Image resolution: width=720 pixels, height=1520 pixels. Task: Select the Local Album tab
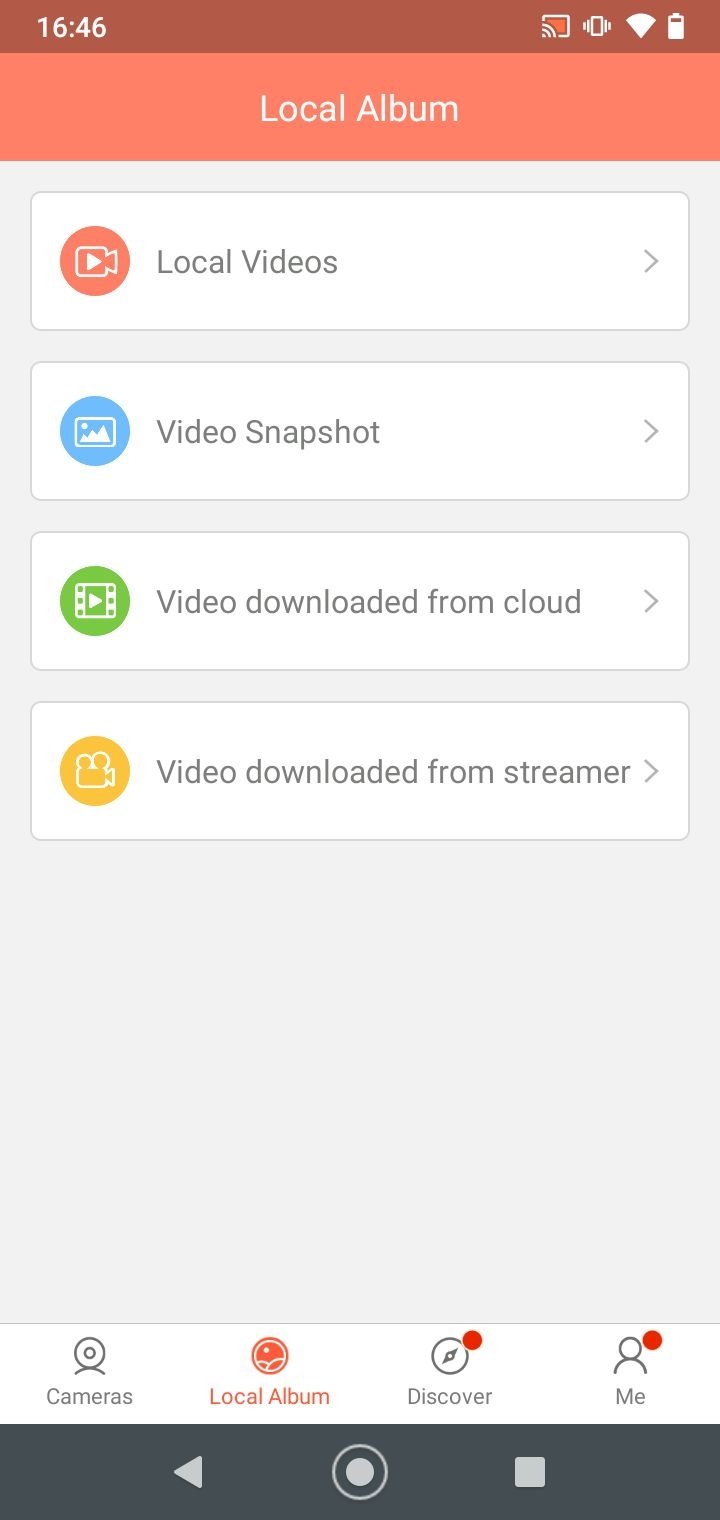click(270, 1373)
